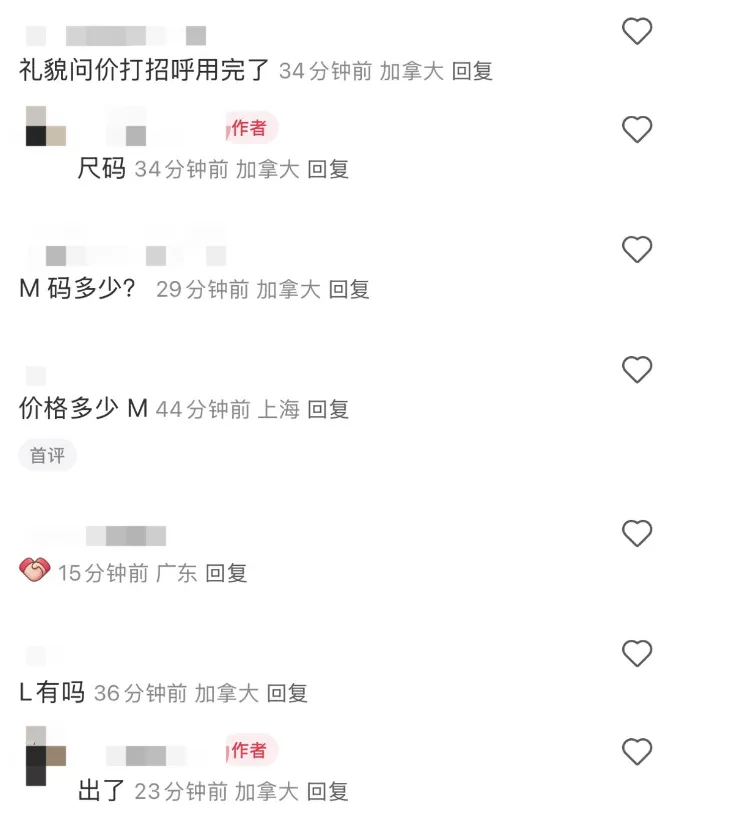744x834 pixels.
Task: Like the comment "价格多少 M"
Action: [x=637, y=370]
